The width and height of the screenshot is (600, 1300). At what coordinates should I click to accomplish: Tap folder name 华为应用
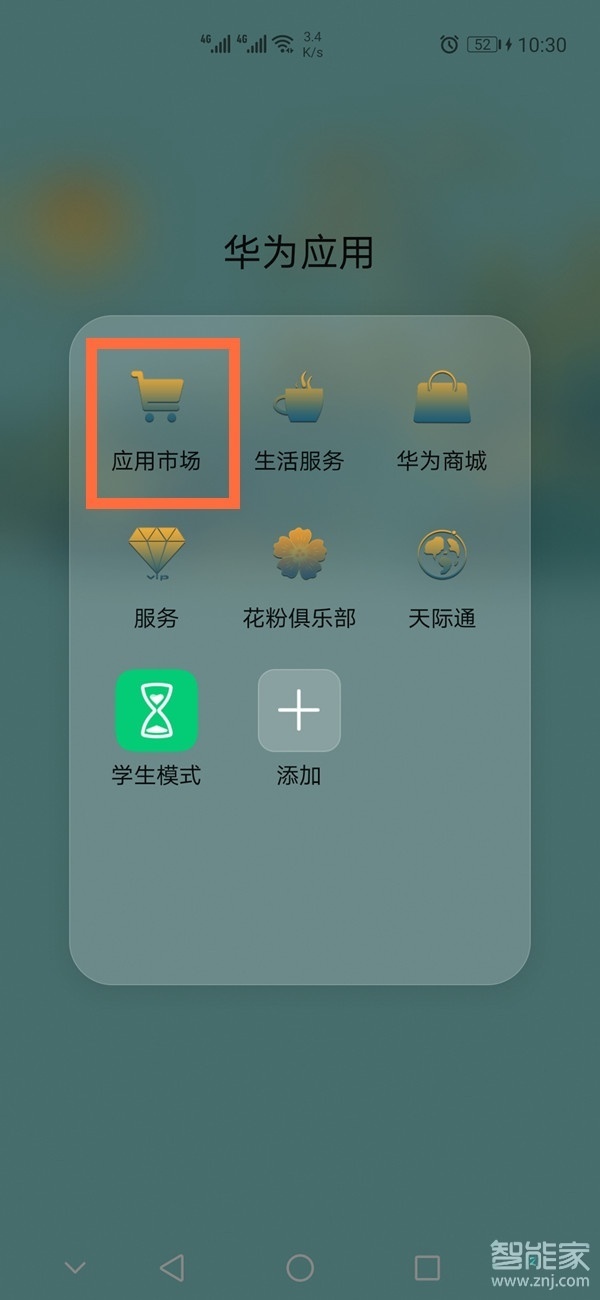299,252
